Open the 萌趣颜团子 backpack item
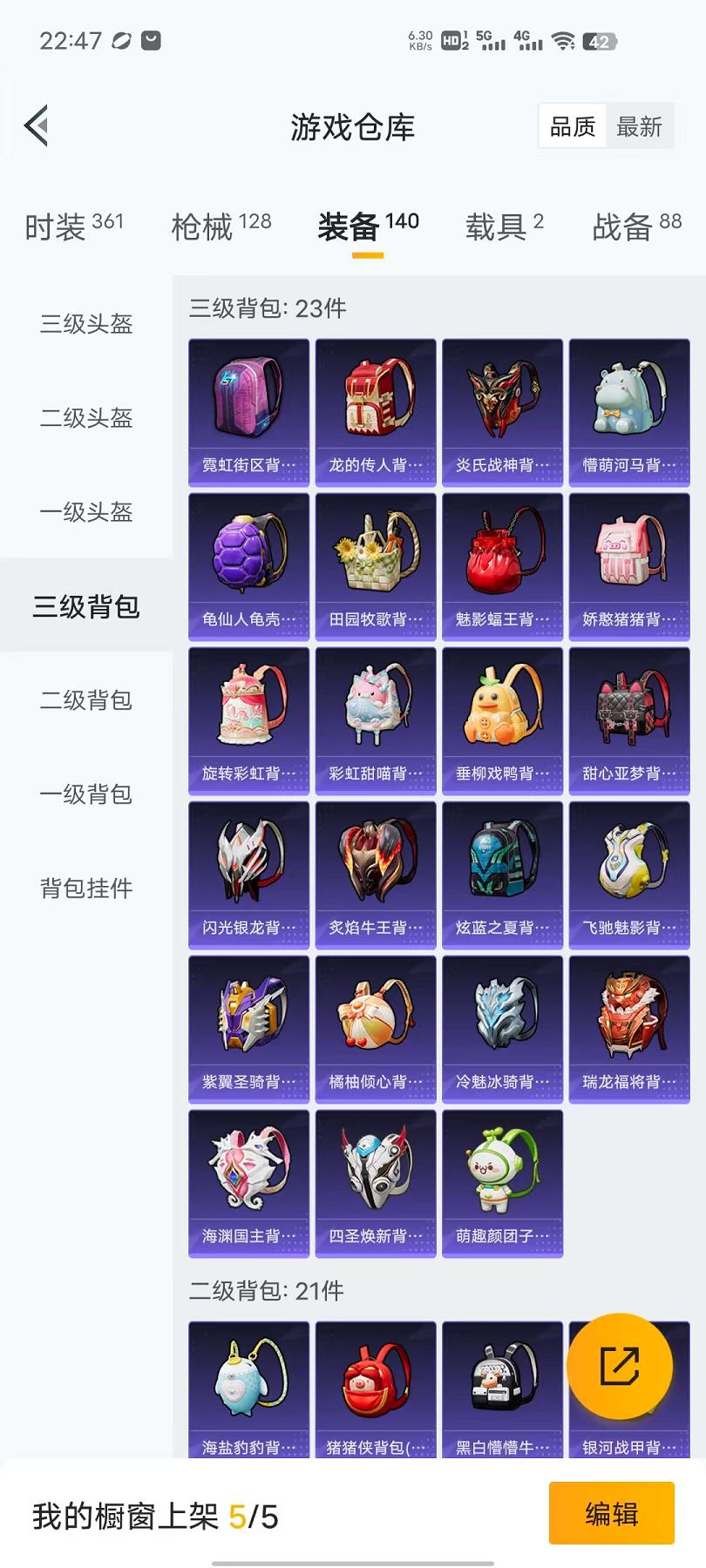This screenshot has width=706, height=1568. pyautogui.click(x=502, y=1183)
